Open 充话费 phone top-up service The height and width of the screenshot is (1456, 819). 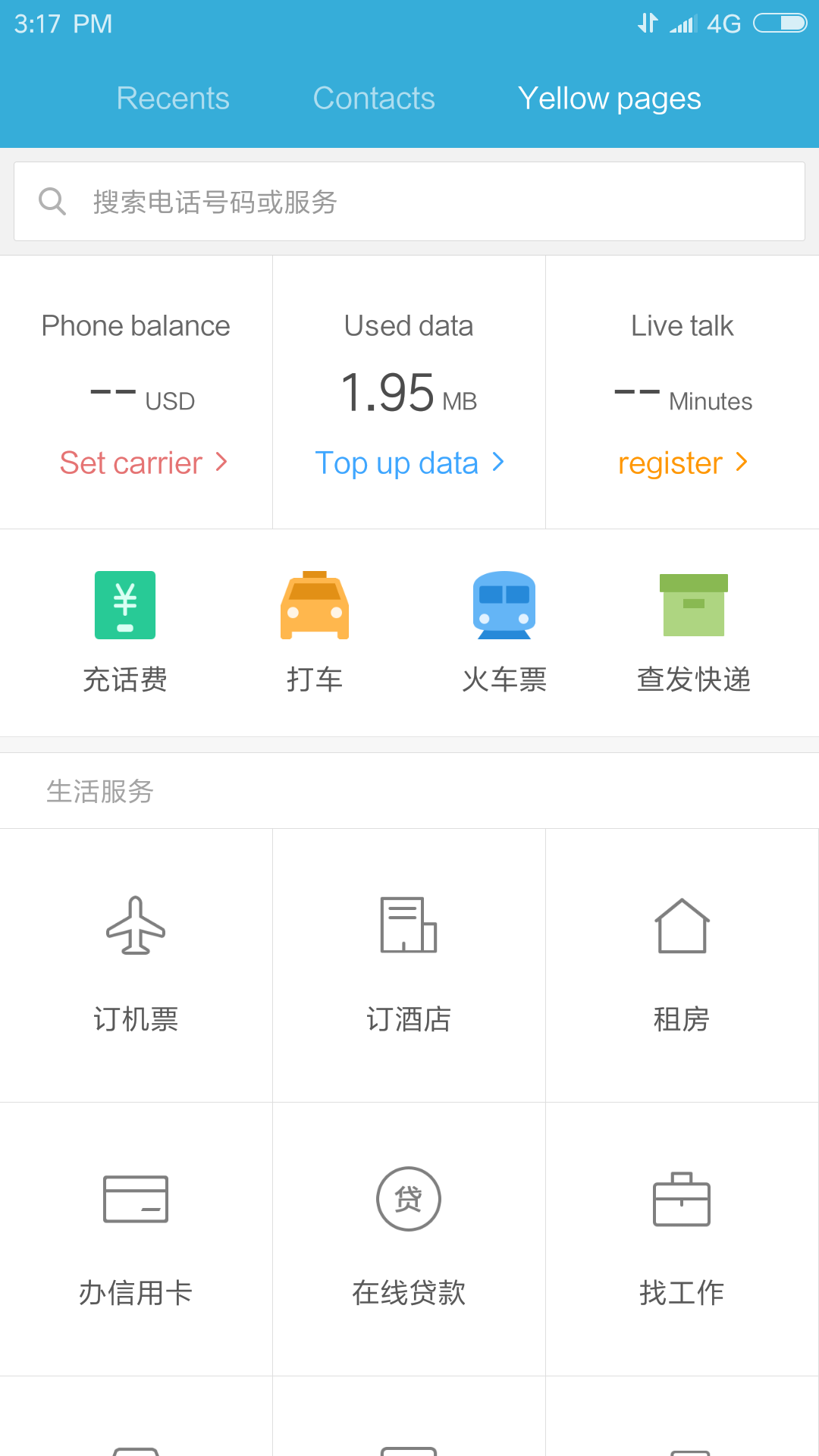[125, 631]
